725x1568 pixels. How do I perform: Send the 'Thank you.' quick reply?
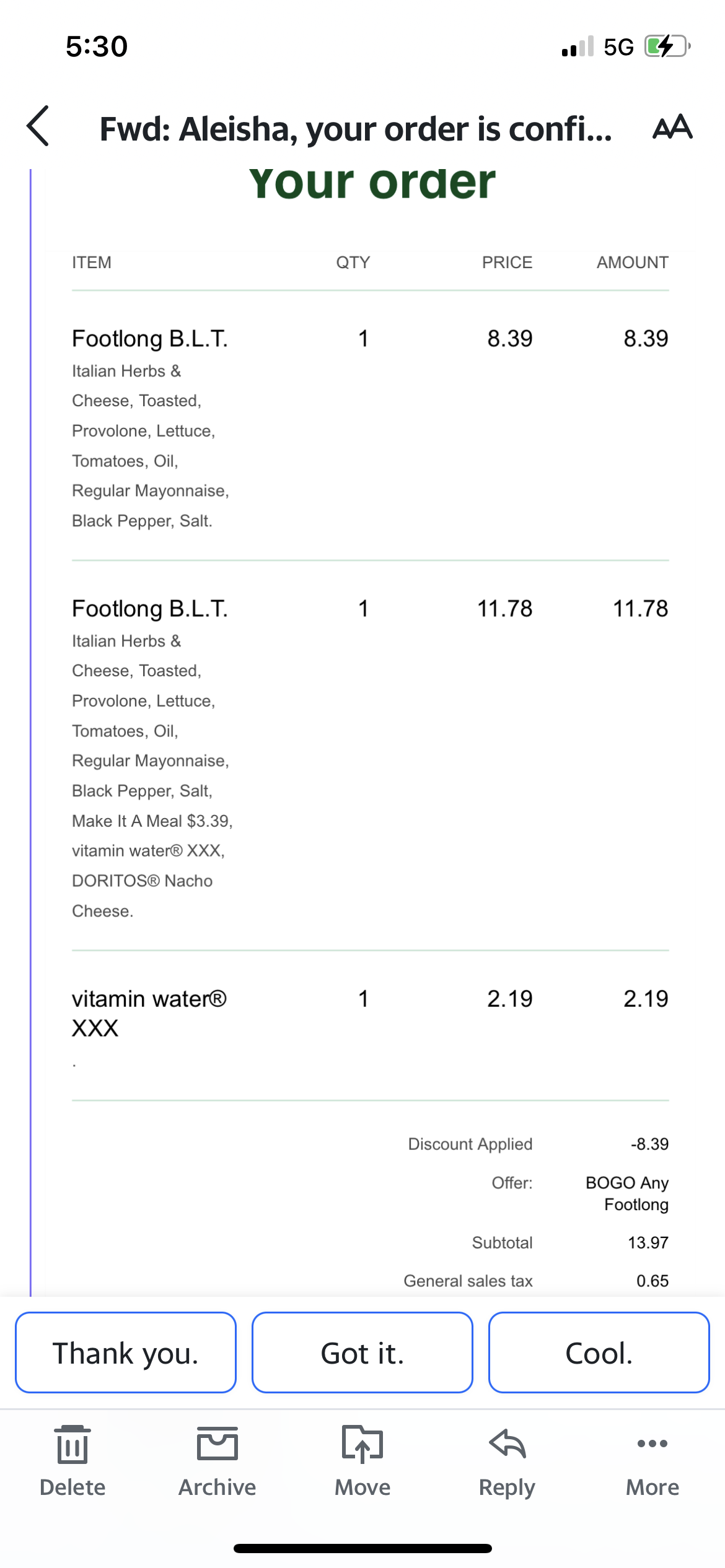tap(125, 1352)
